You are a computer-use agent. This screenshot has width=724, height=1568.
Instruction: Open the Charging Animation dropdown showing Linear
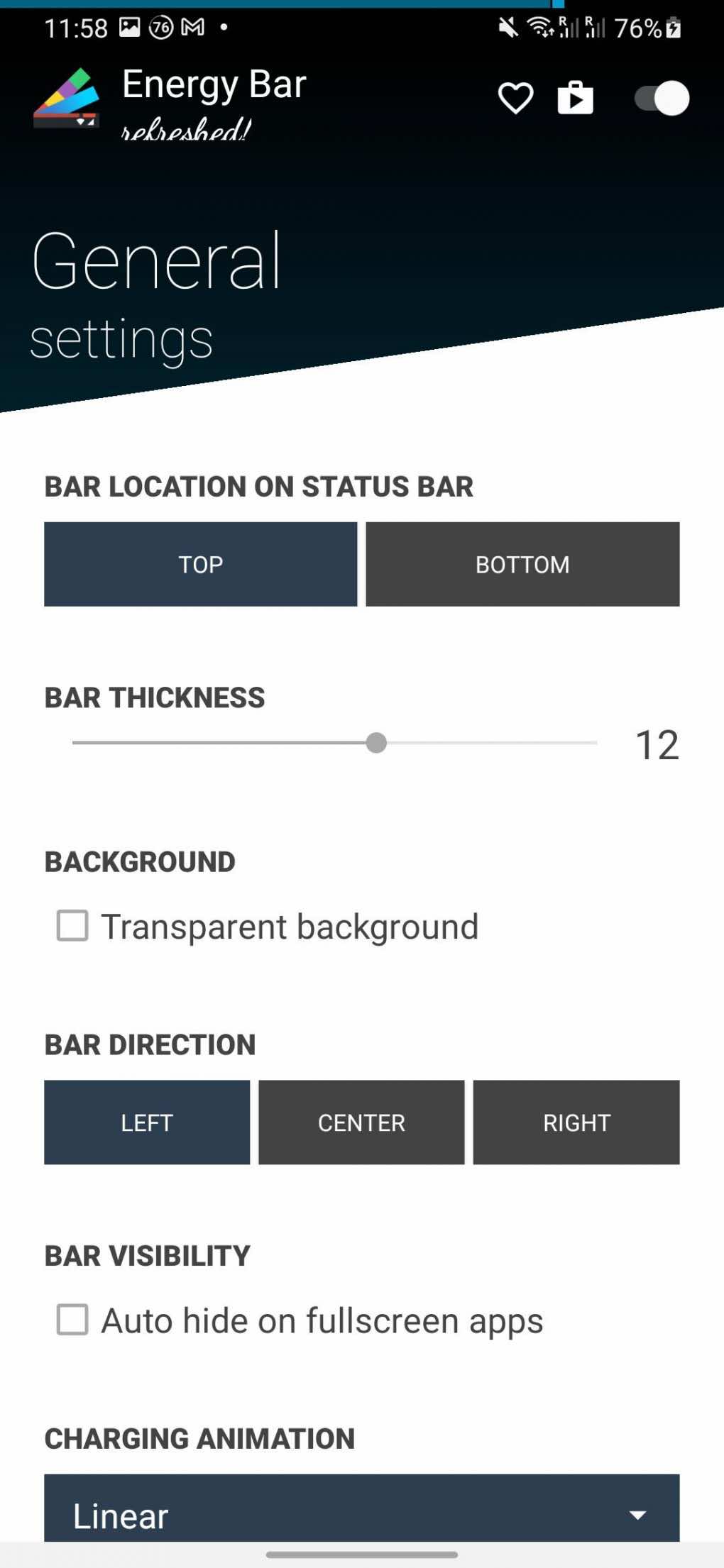click(x=361, y=1515)
